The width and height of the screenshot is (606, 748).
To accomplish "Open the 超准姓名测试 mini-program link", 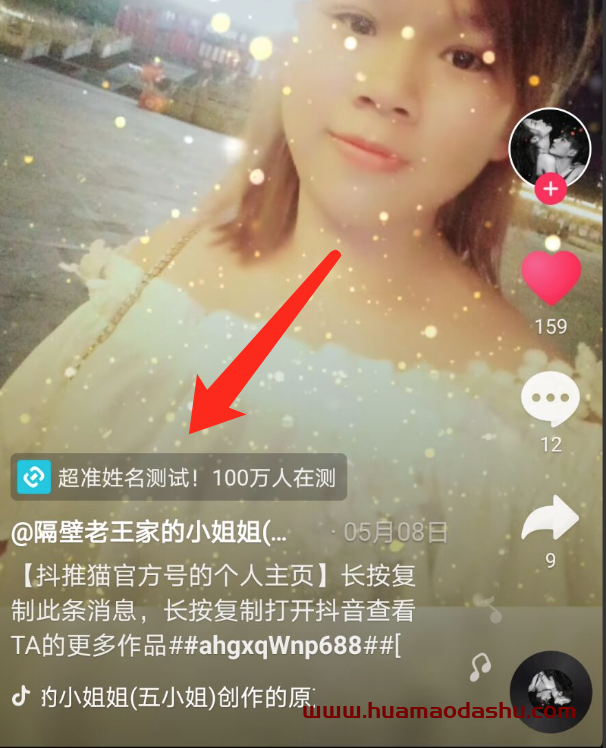I will 179,477.
